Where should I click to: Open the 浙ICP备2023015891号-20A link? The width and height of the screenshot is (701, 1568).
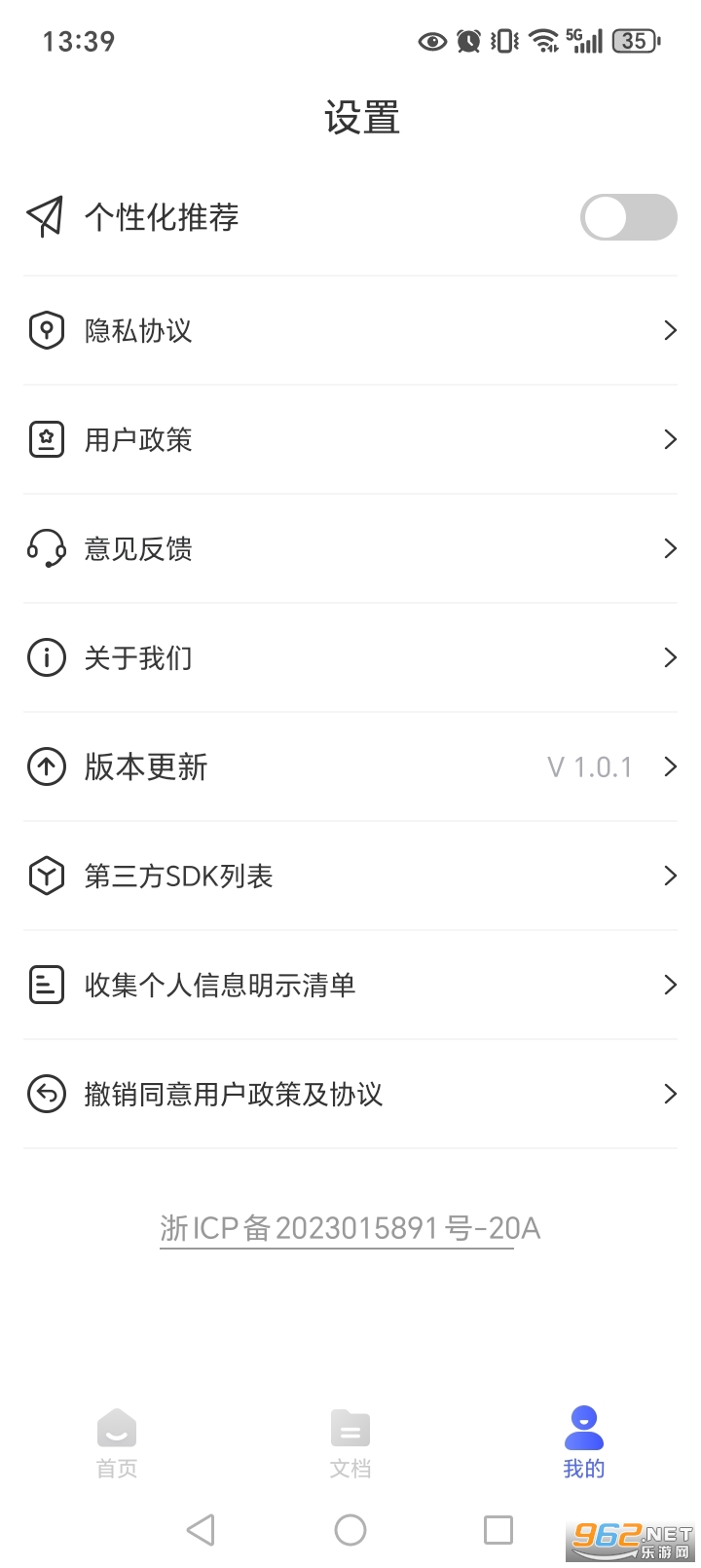pyautogui.click(x=350, y=1229)
